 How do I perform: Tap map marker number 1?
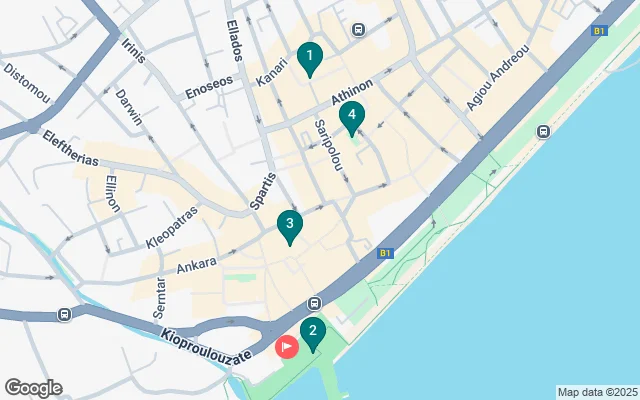click(x=310, y=57)
